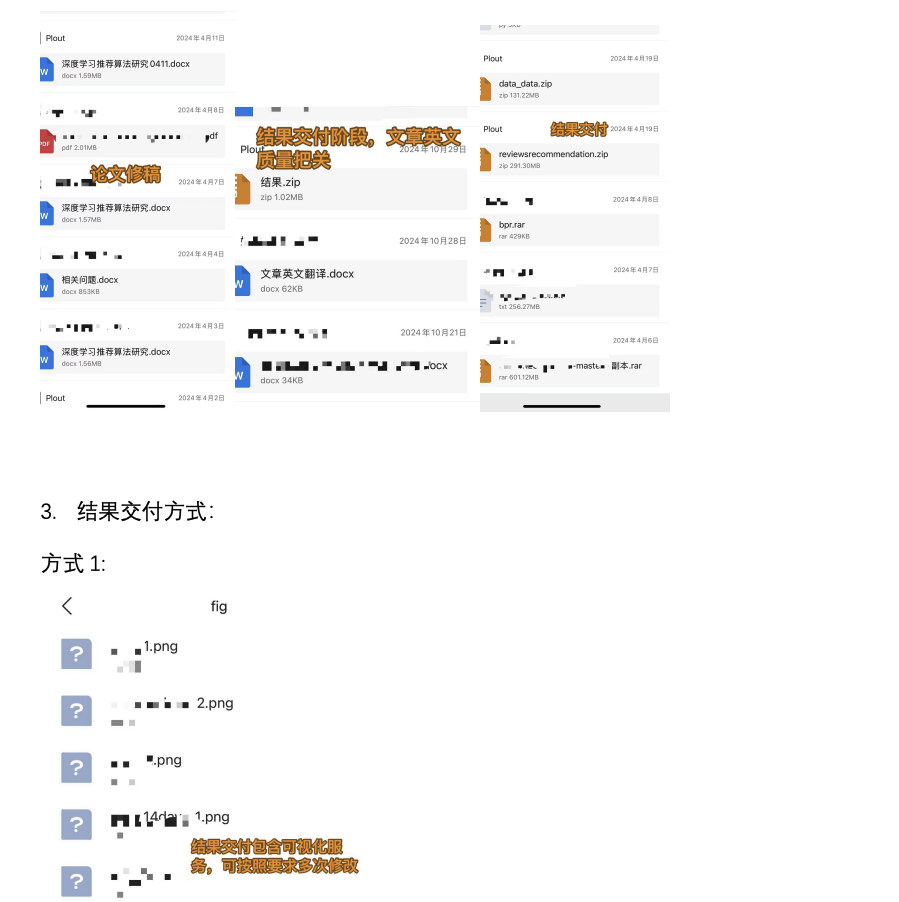Select the bpr.rar archive icon
Image resolution: width=899 pixels, height=902 pixels.
pos(485,229)
